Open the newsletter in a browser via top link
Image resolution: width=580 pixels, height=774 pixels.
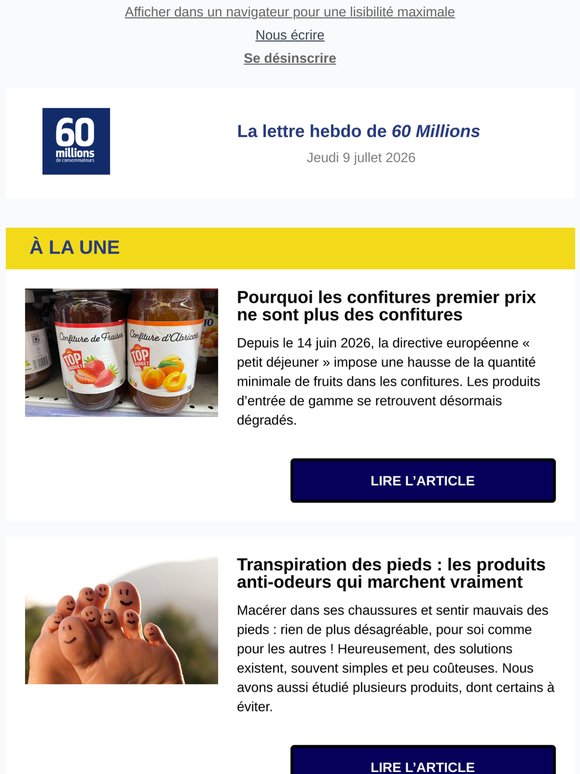point(290,12)
